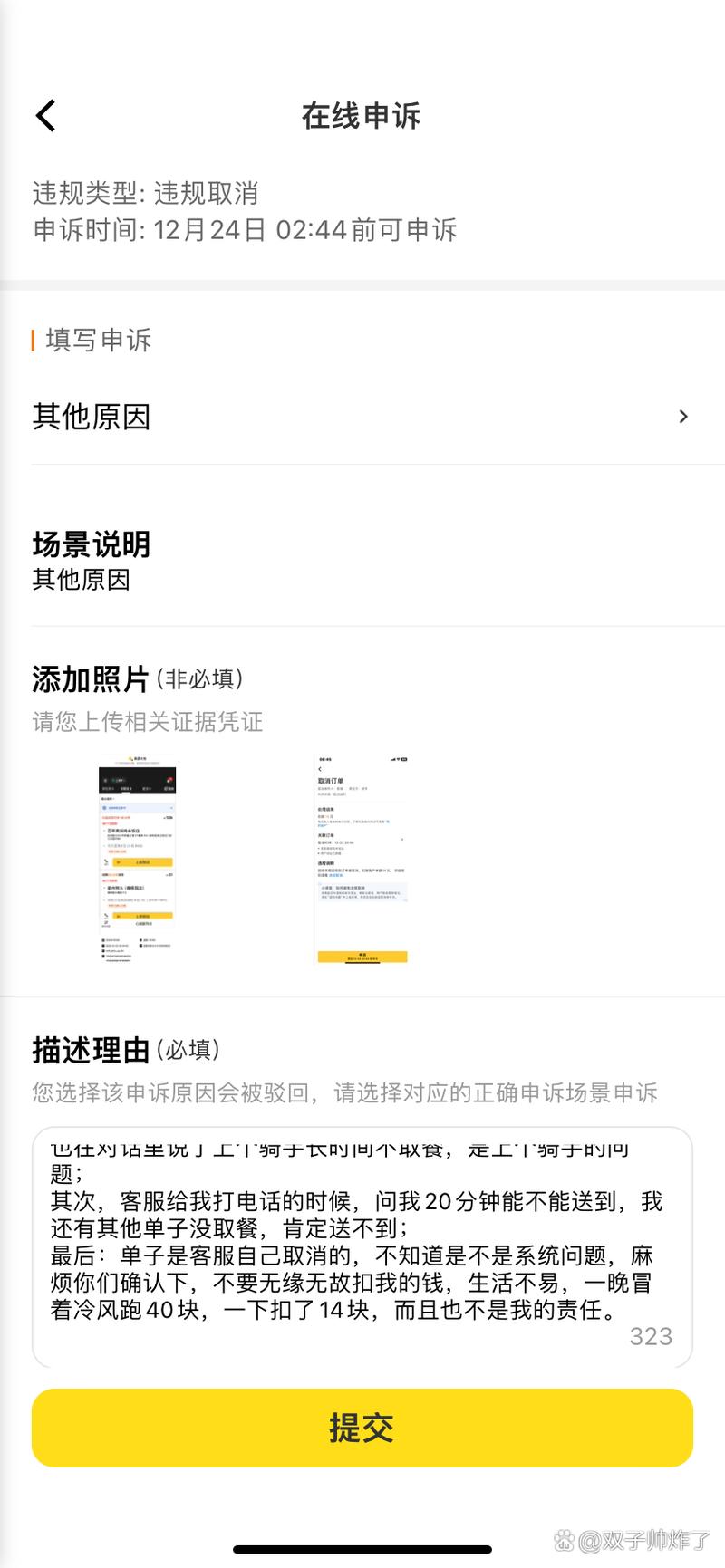Tap the 请您上传相关证据凭证 hint text
Screen dimensions: 725x1568
[148, 723]
